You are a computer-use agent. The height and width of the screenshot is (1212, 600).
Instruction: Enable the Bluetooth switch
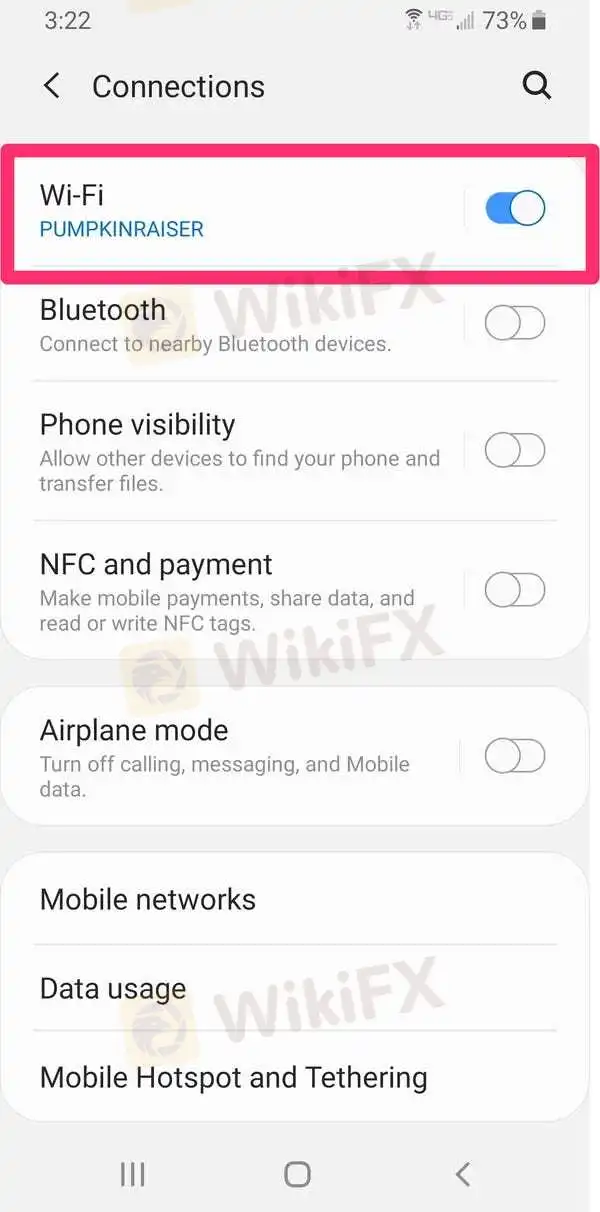tap(515, 323)
